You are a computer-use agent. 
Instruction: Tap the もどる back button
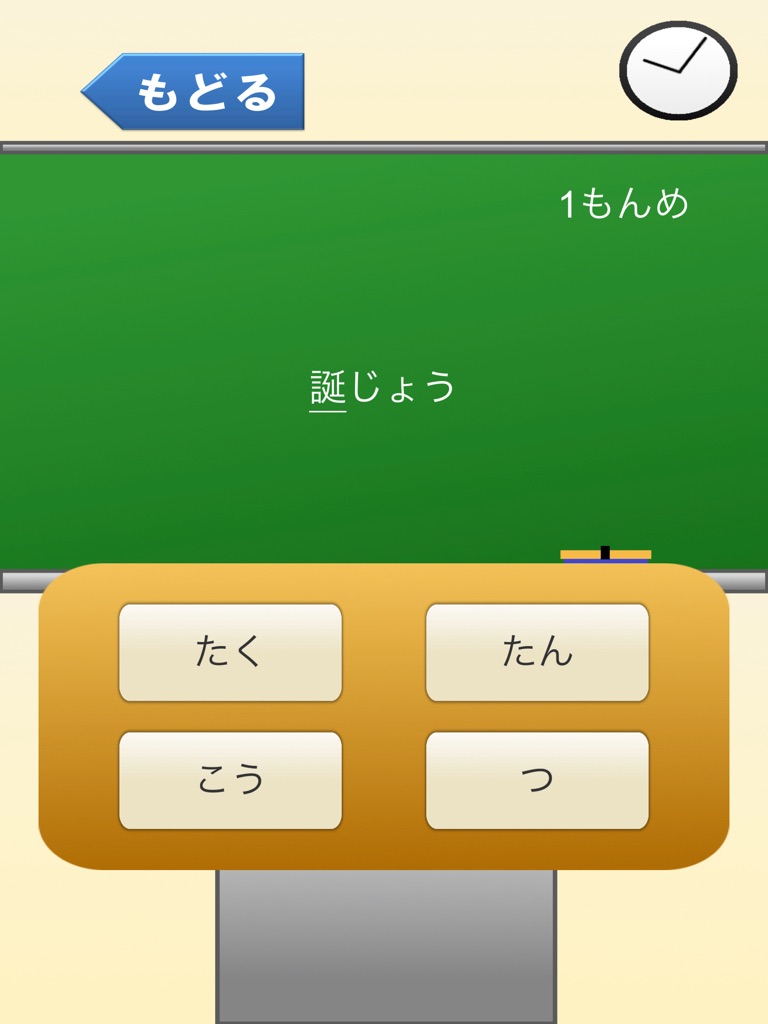193,91
